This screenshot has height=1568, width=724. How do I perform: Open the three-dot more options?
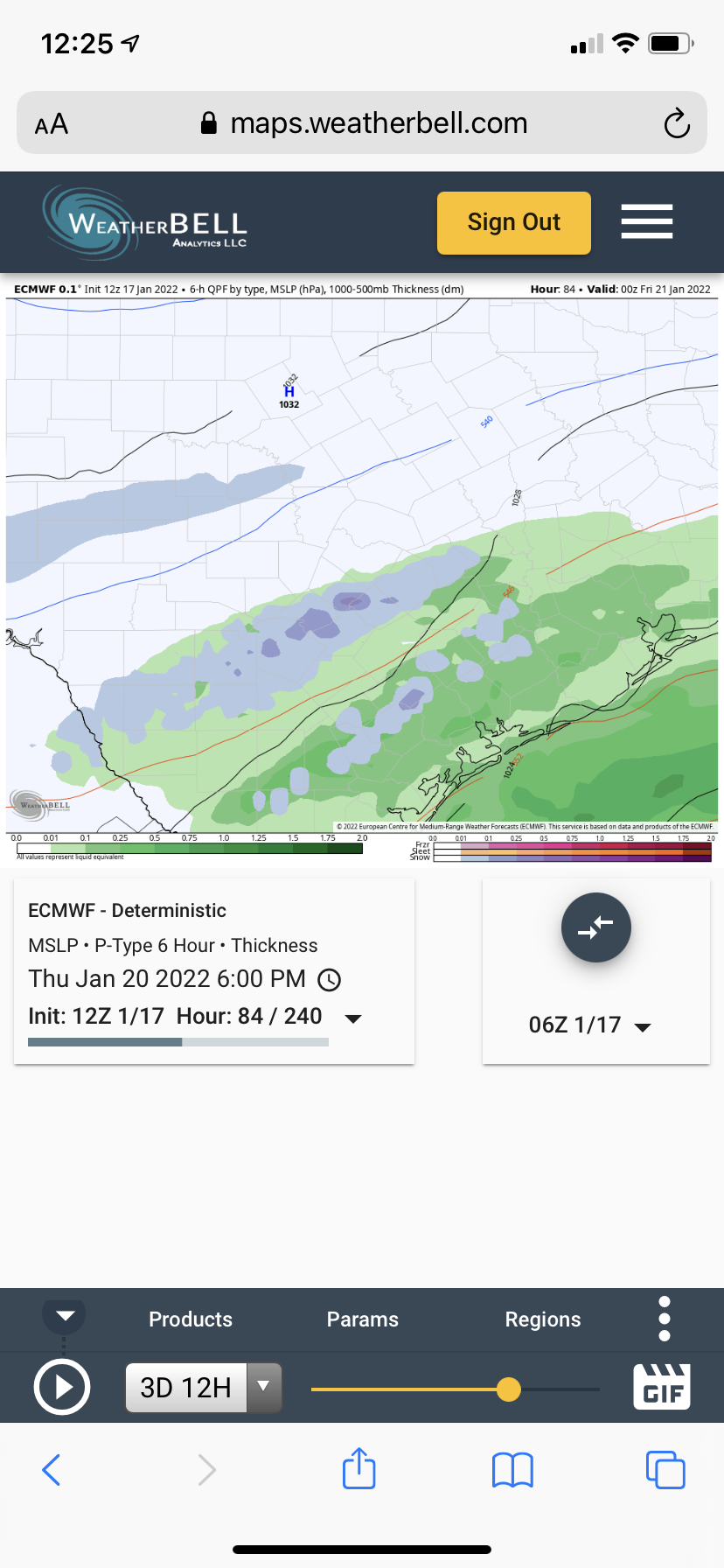(x=664, y=1319)
